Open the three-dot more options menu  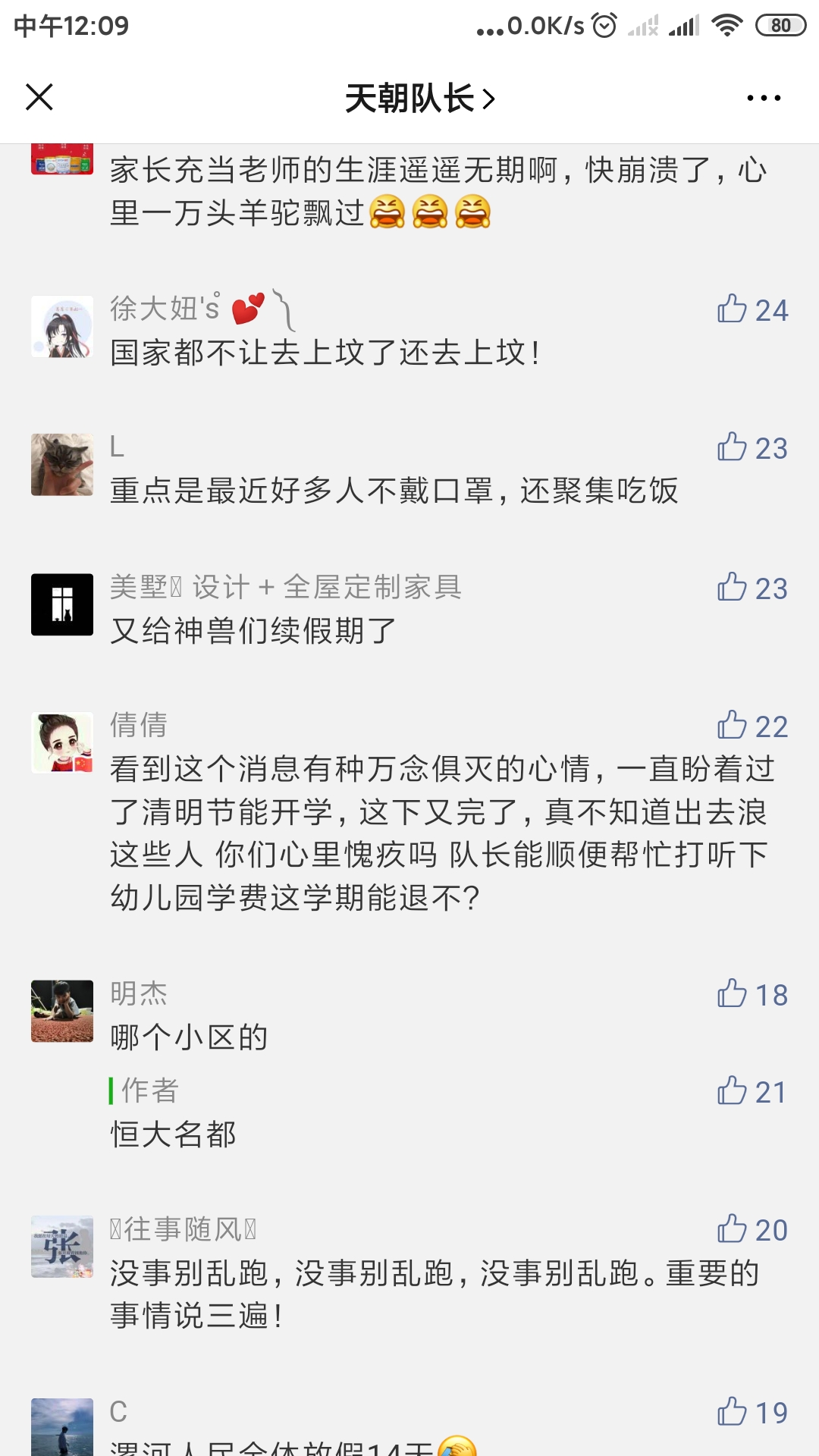[763, 98]
